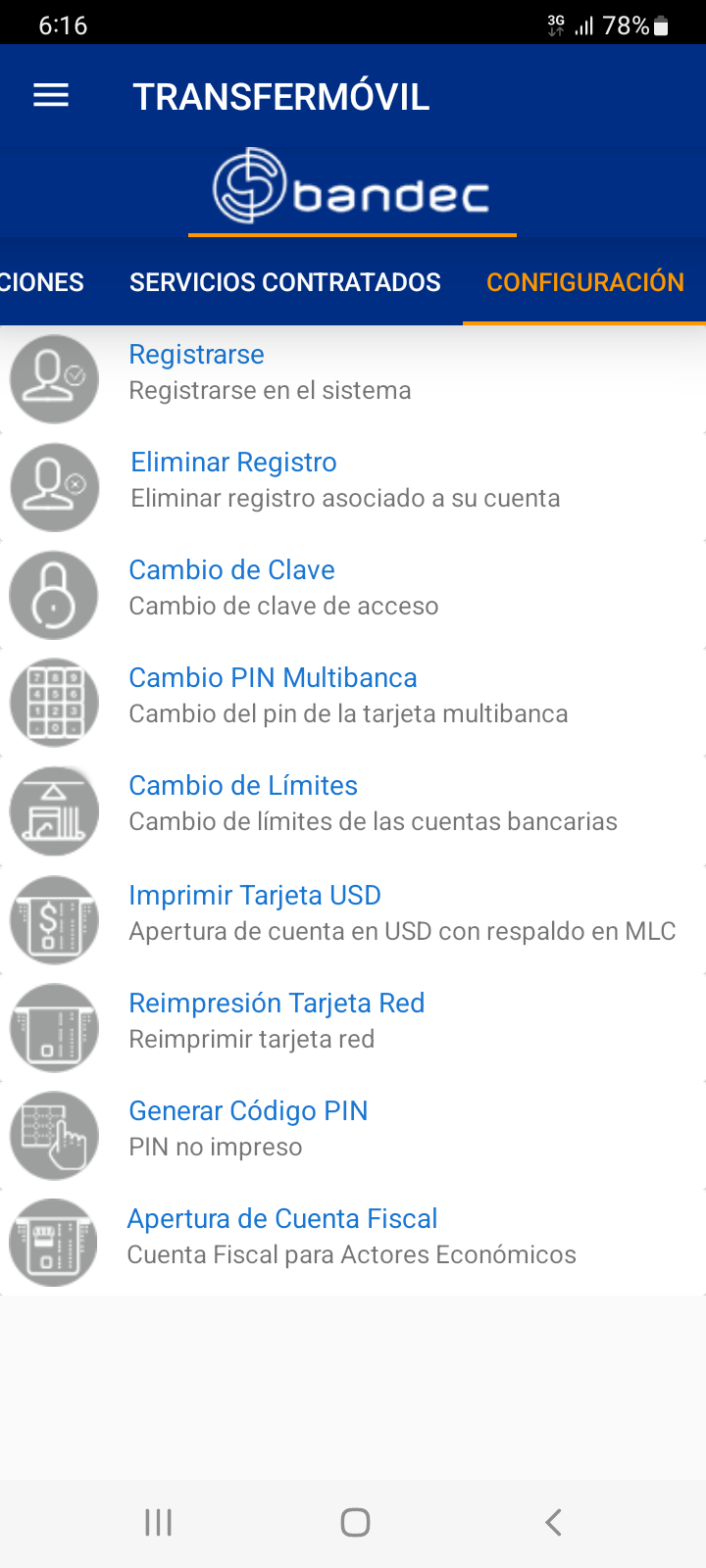
Task: Go to the phone's home screen
Action: [355, 1522]
